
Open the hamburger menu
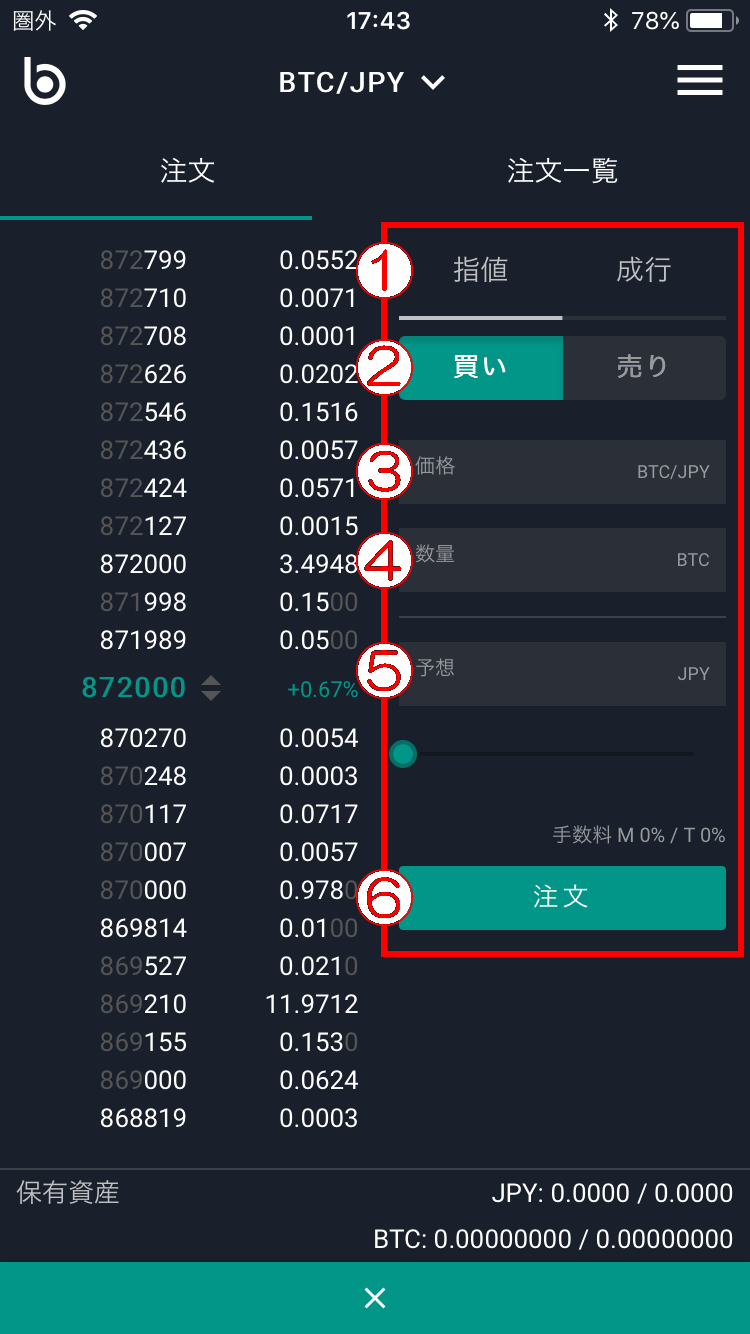(699, 81)
